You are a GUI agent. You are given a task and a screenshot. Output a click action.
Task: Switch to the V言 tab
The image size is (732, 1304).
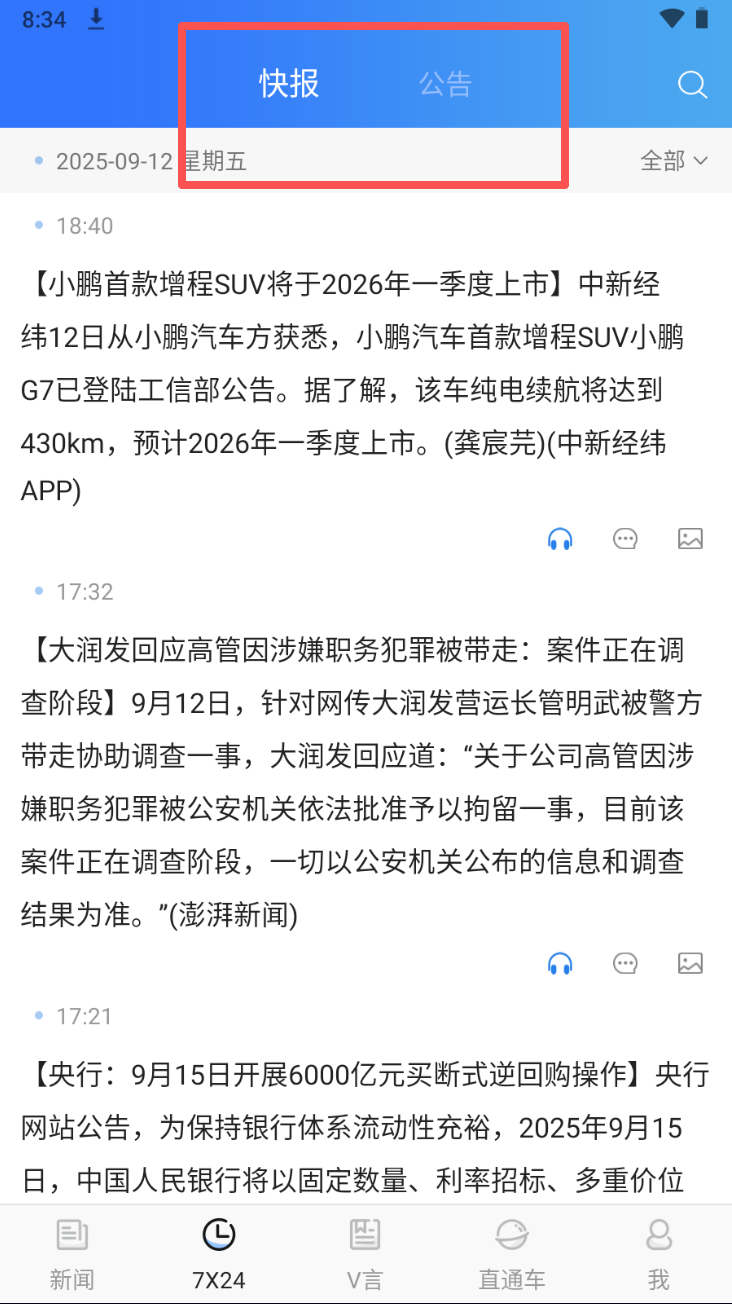click(x=365, y=1255)
